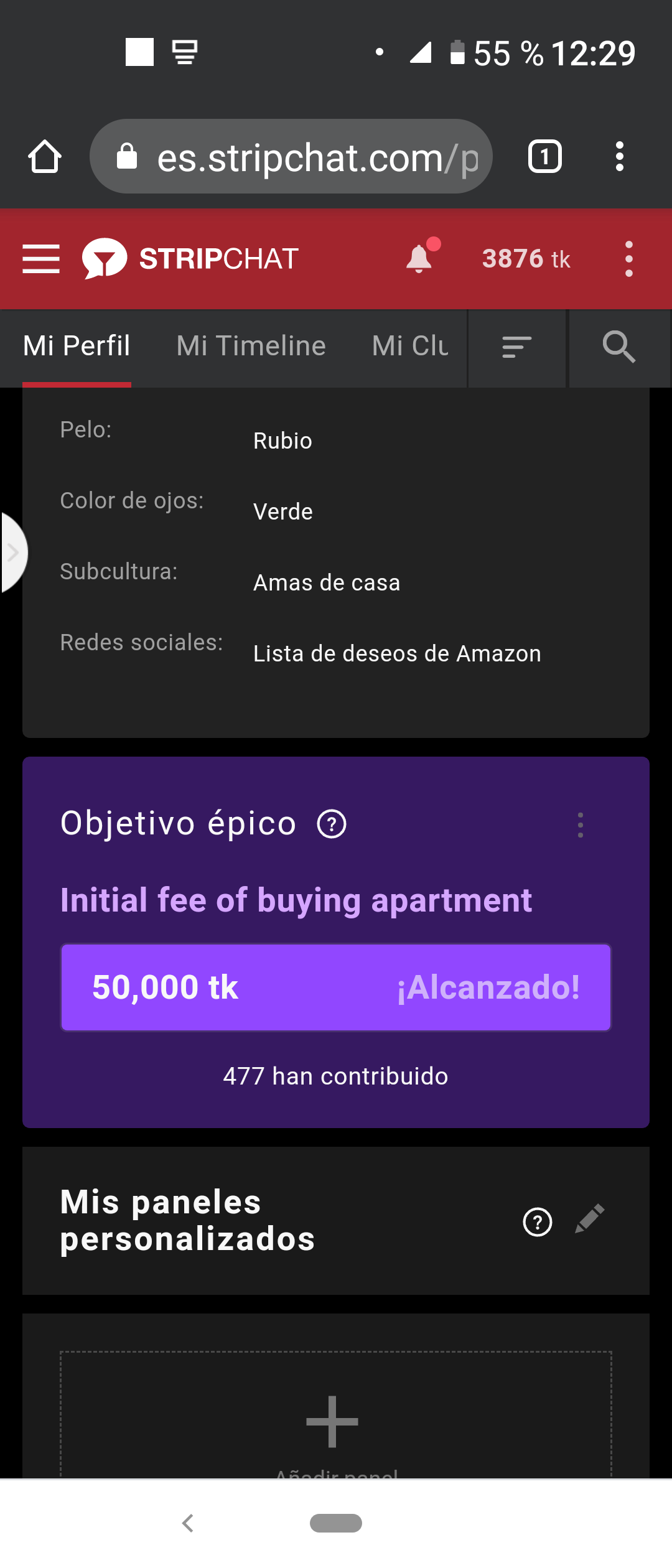
Task: Search within the profile page
Action: point(618,347)
